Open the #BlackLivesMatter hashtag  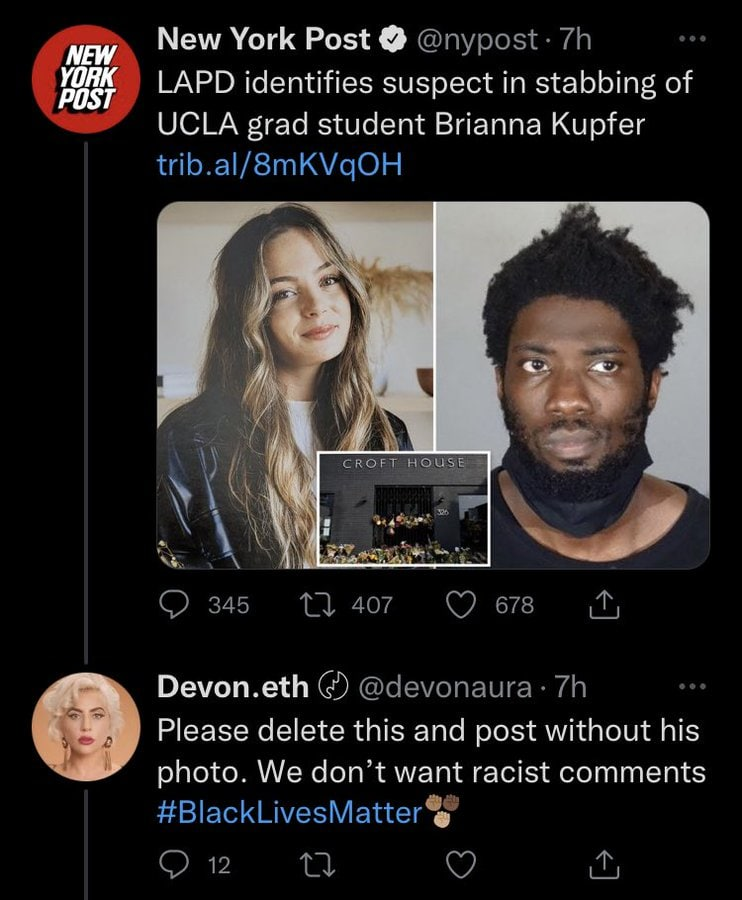point(289,812)
